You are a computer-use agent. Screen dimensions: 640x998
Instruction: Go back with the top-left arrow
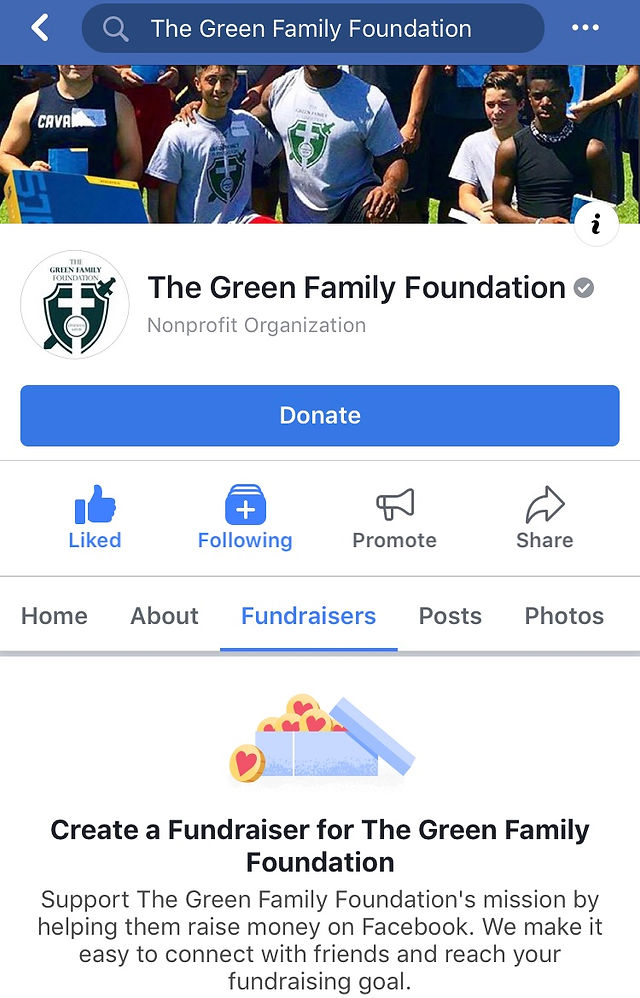[x=40, y=28]
